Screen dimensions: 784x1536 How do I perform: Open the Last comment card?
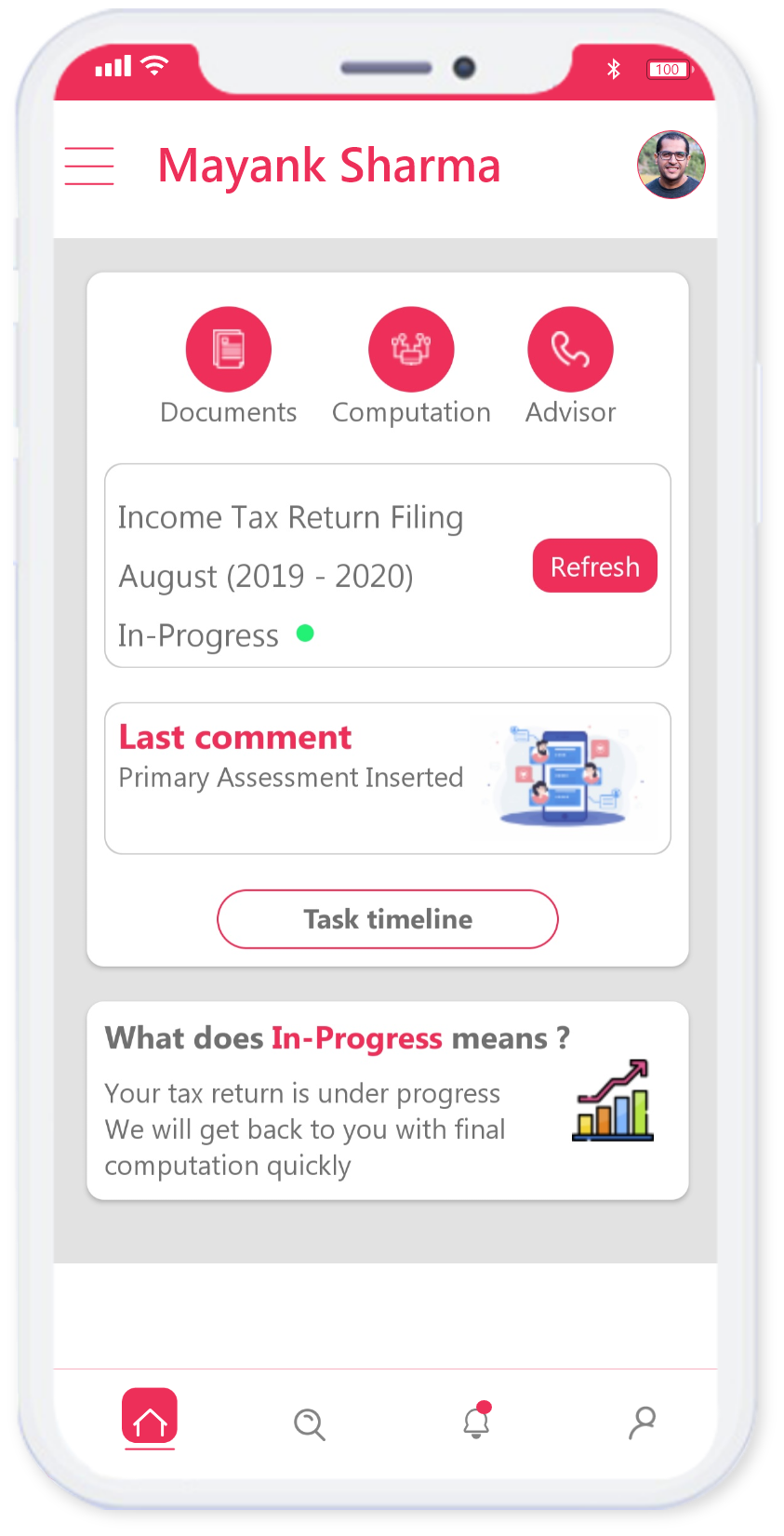pos(387,778)
